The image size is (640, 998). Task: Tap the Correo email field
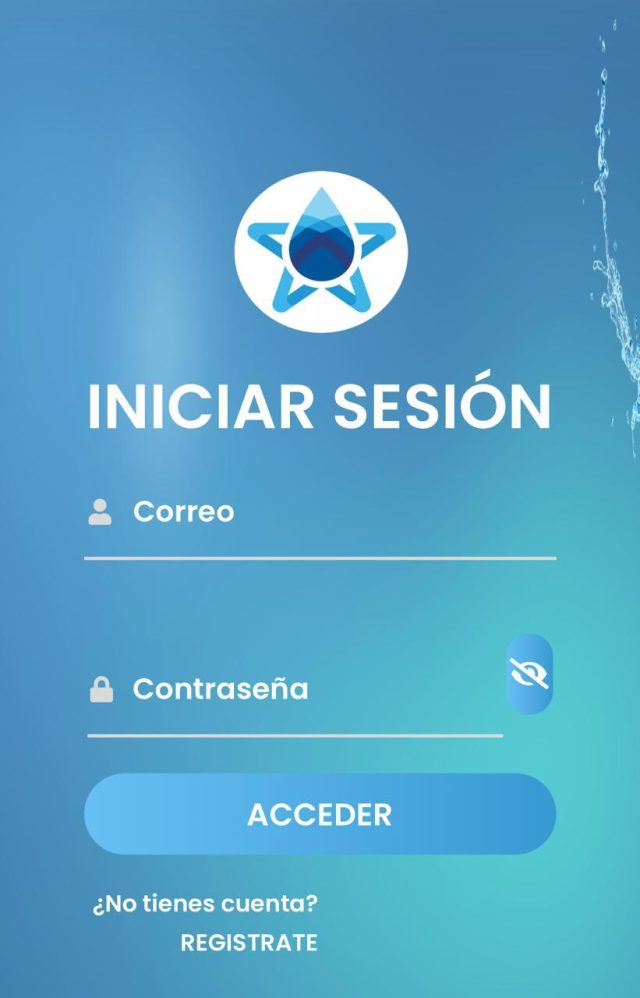pyautogui.click(x=320, y=513)
